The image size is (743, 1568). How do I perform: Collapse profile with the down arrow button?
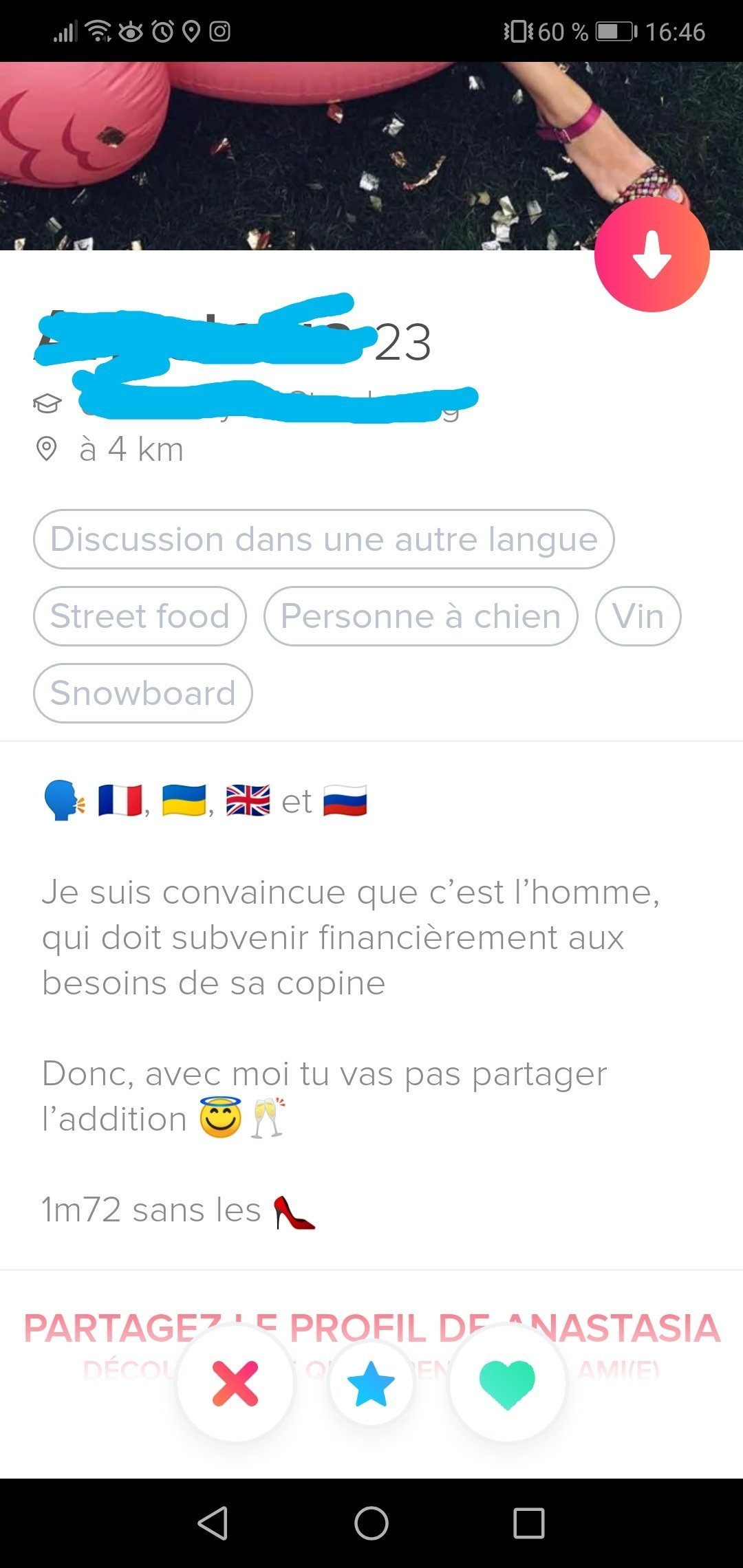[652, 254]
